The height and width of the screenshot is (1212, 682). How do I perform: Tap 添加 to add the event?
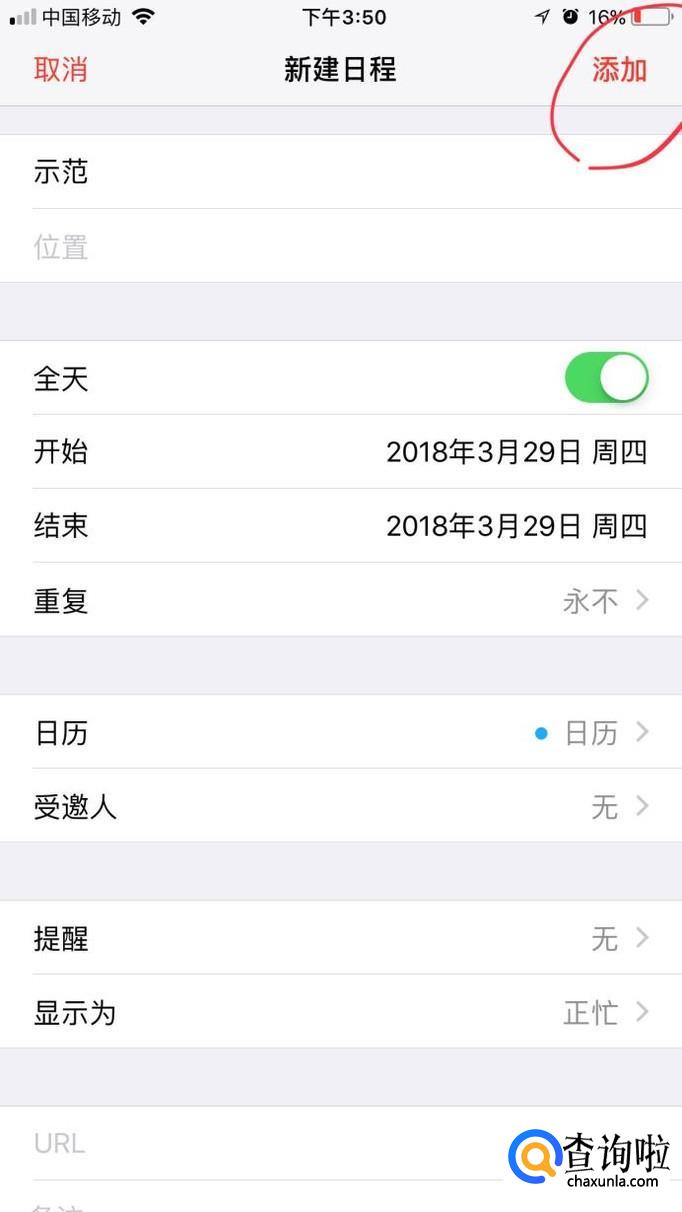point(619,69)
